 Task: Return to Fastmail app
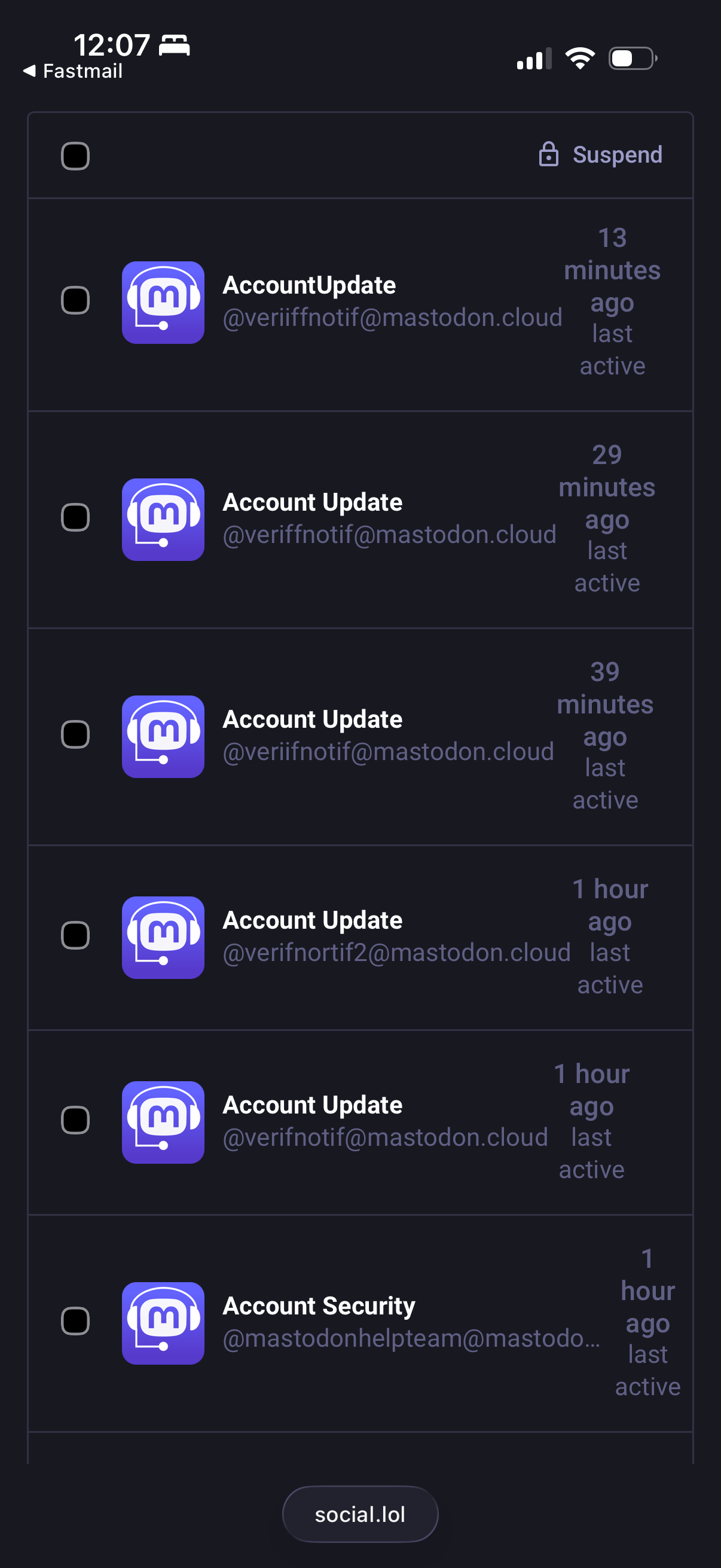coord(73,71)
